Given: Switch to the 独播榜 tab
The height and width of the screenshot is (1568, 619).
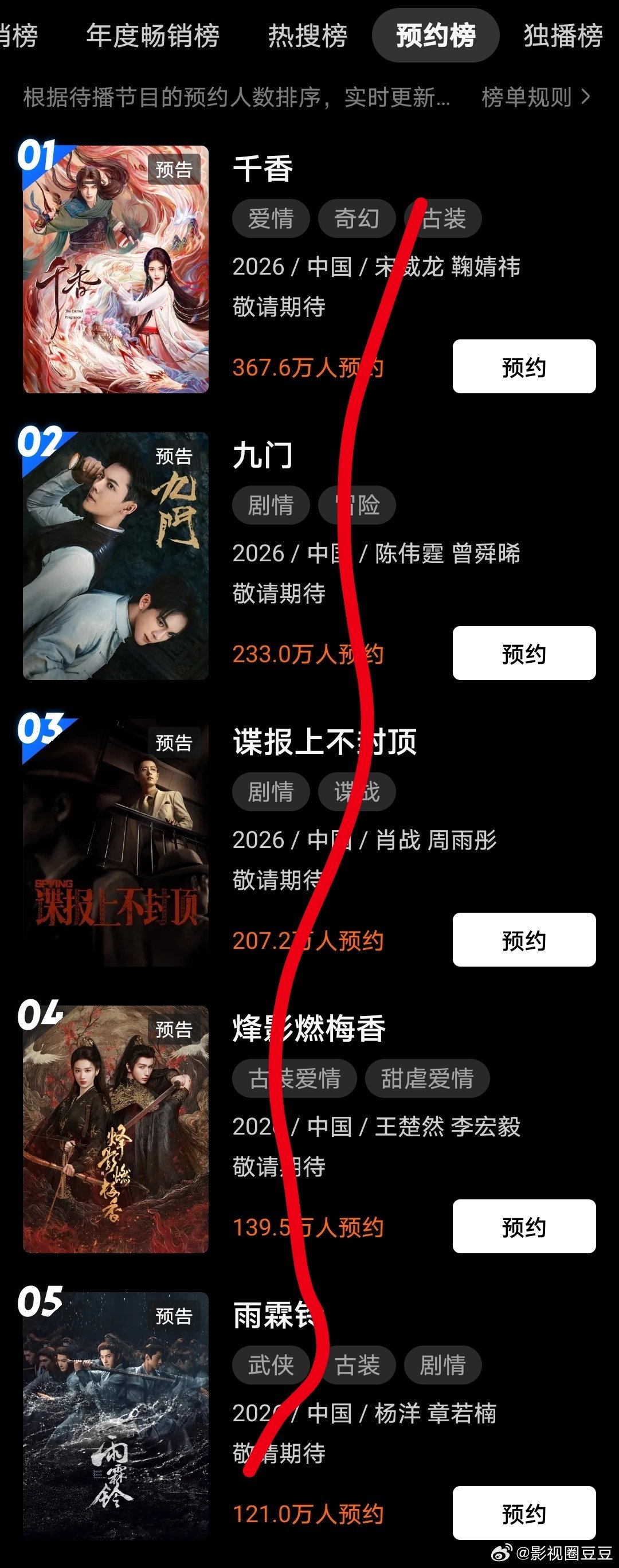Looking at the screenshot, I should click(x=563, y=35).
